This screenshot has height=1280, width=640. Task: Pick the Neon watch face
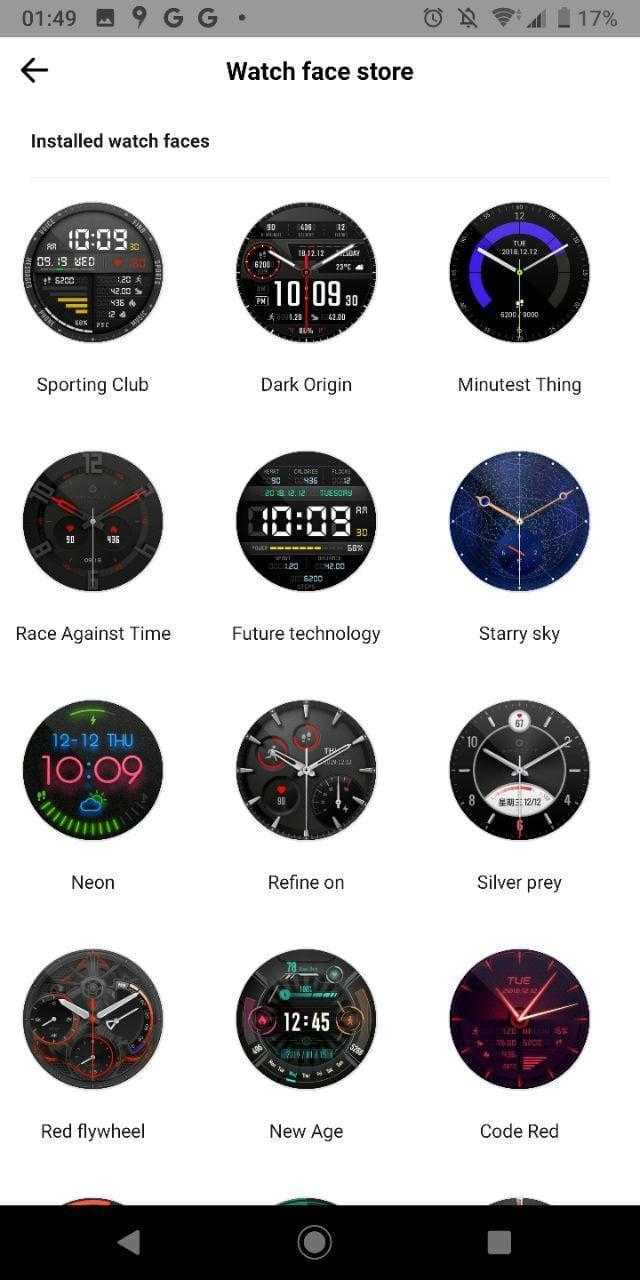(x=93, y=770)
